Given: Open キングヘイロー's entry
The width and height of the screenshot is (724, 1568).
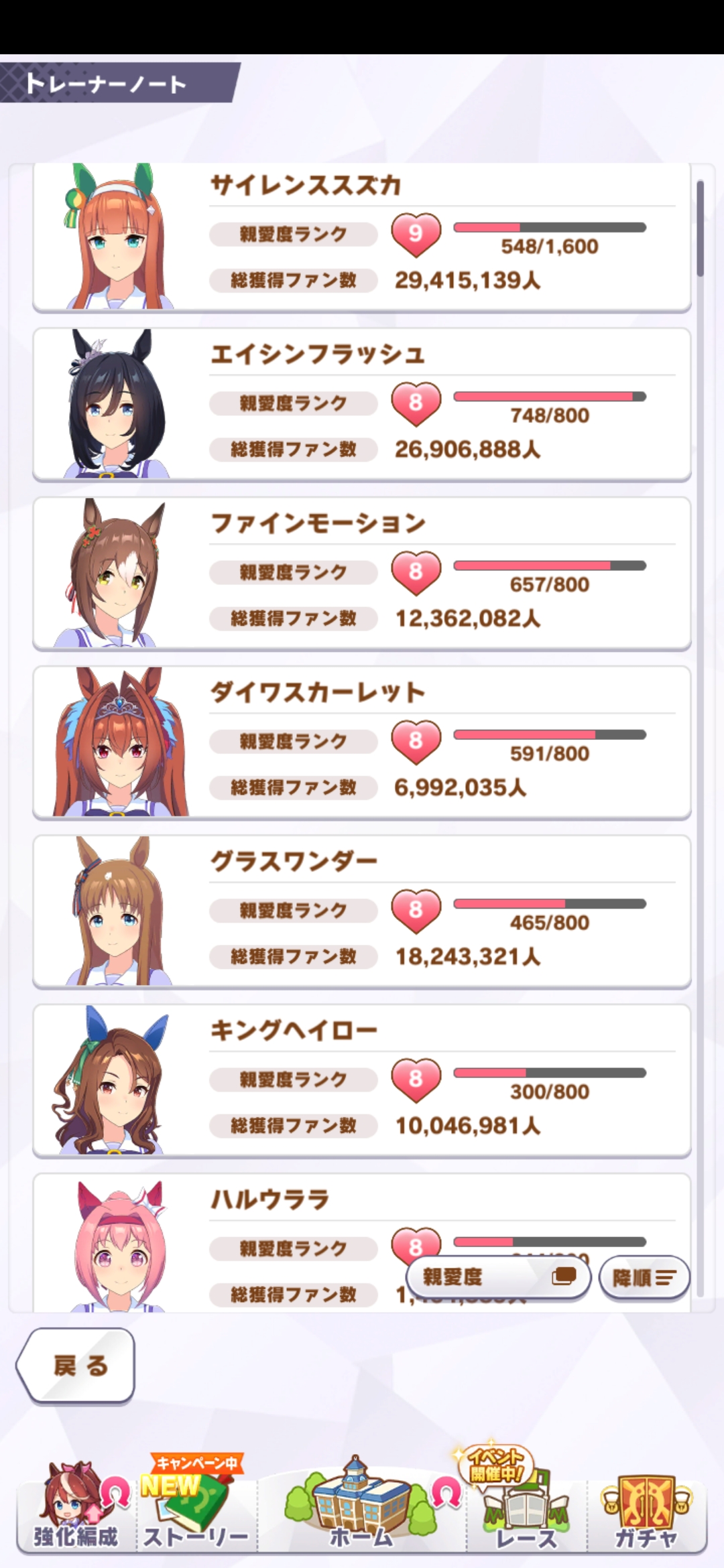Looking at the screenshot, I should 362,1080.
